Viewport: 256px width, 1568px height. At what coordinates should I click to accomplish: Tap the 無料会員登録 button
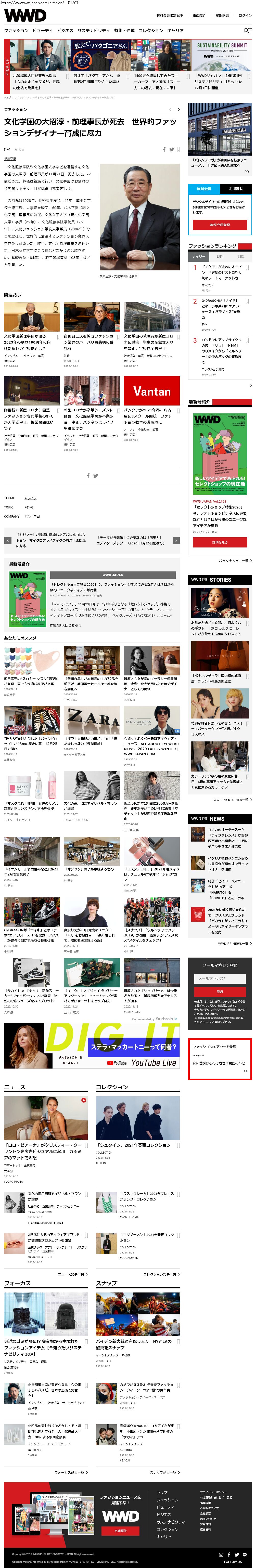click(220, 225)
